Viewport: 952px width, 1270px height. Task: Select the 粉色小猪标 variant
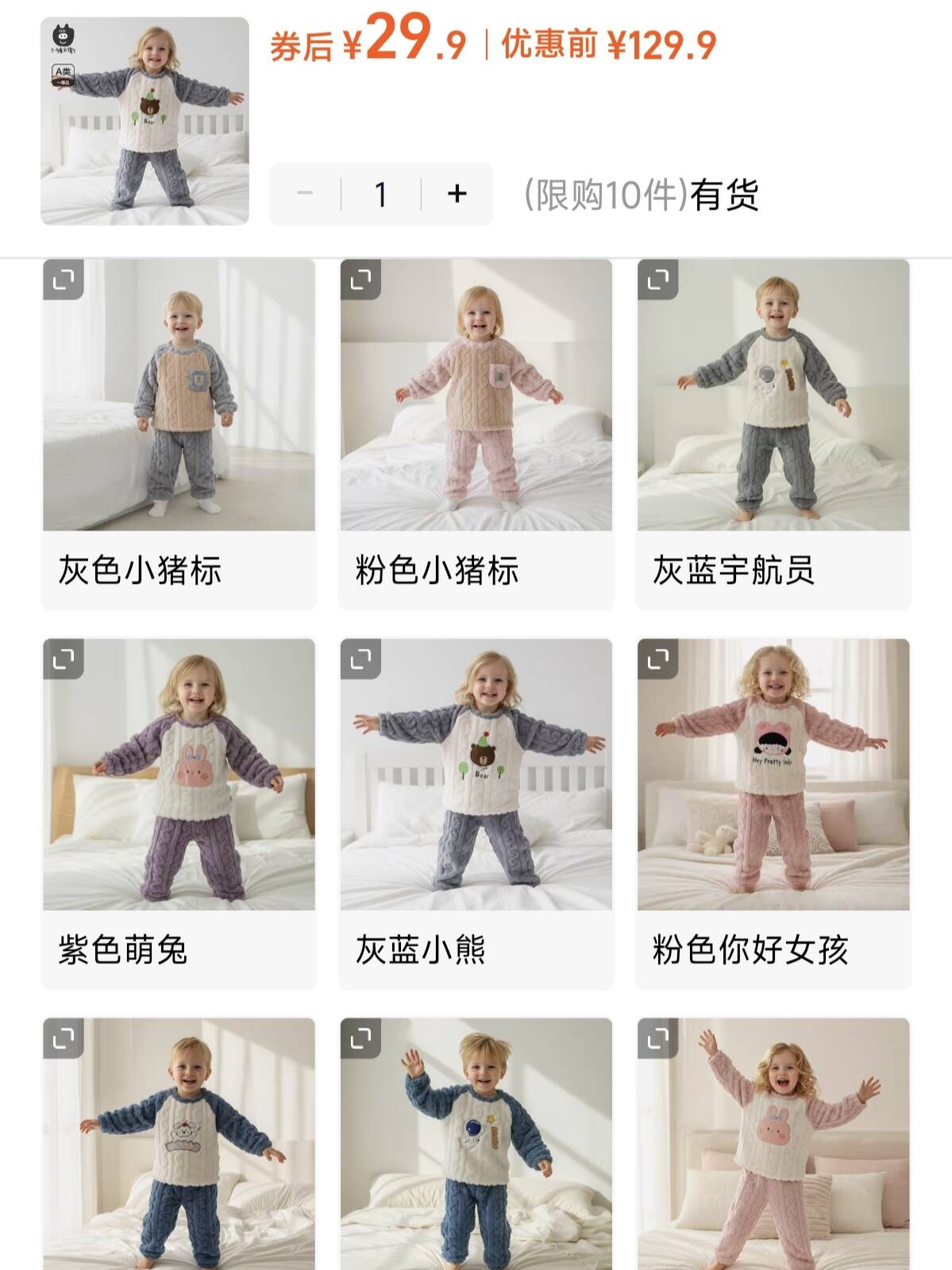pos(476,434)
